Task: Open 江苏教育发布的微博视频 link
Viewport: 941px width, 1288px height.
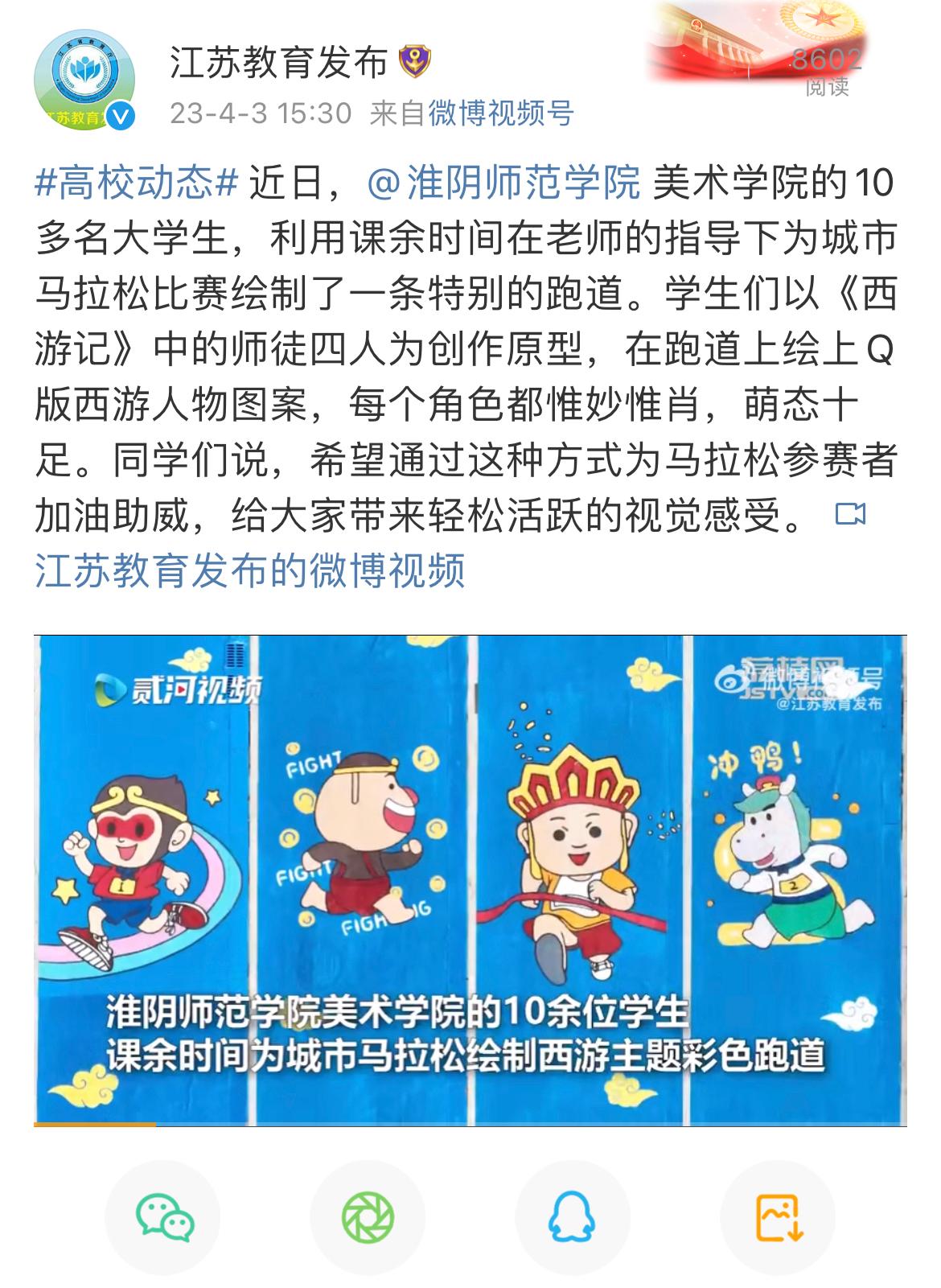Action: (x=249, y=570)
